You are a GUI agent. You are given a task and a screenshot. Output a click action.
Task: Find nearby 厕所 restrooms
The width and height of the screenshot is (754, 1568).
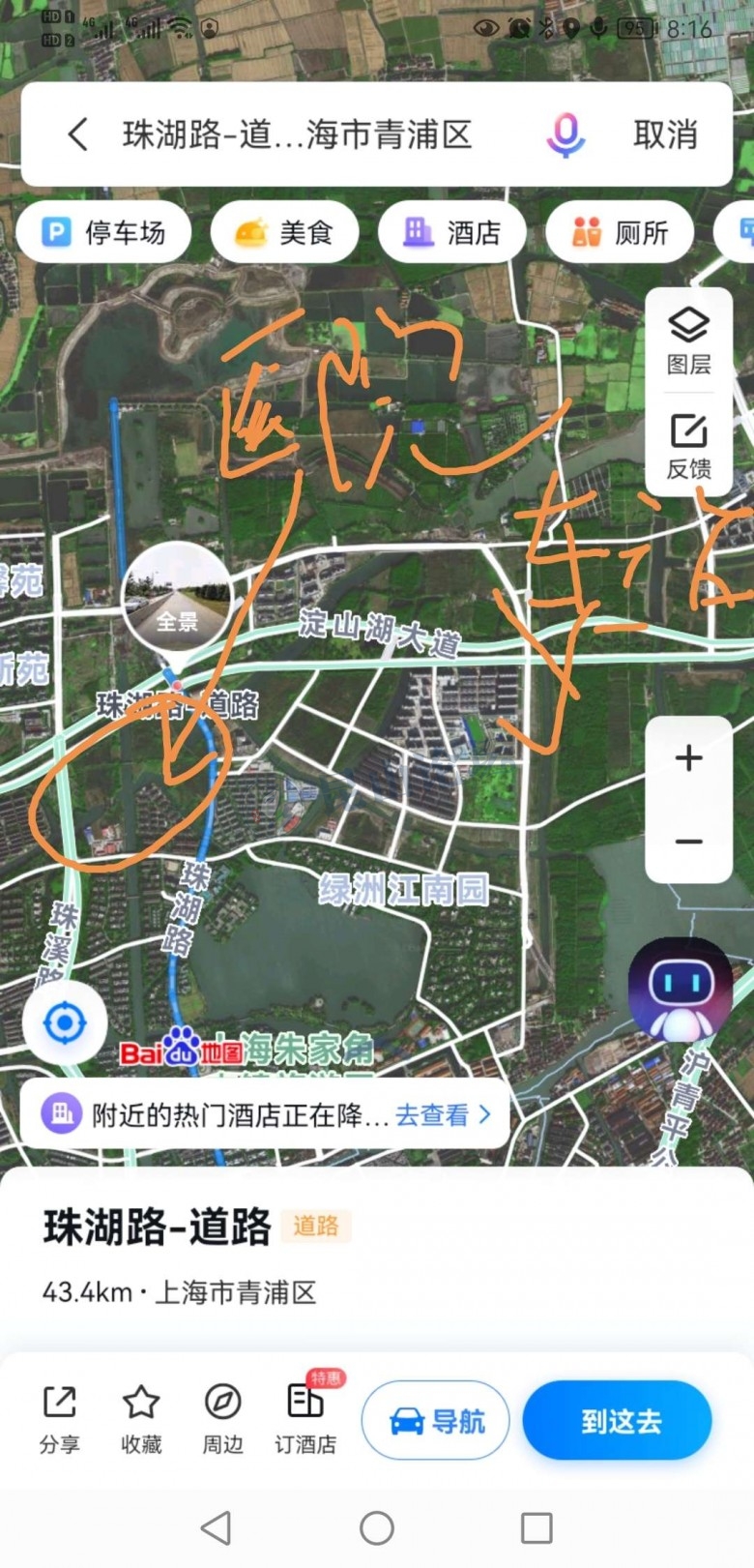click(x=620, y=232)
